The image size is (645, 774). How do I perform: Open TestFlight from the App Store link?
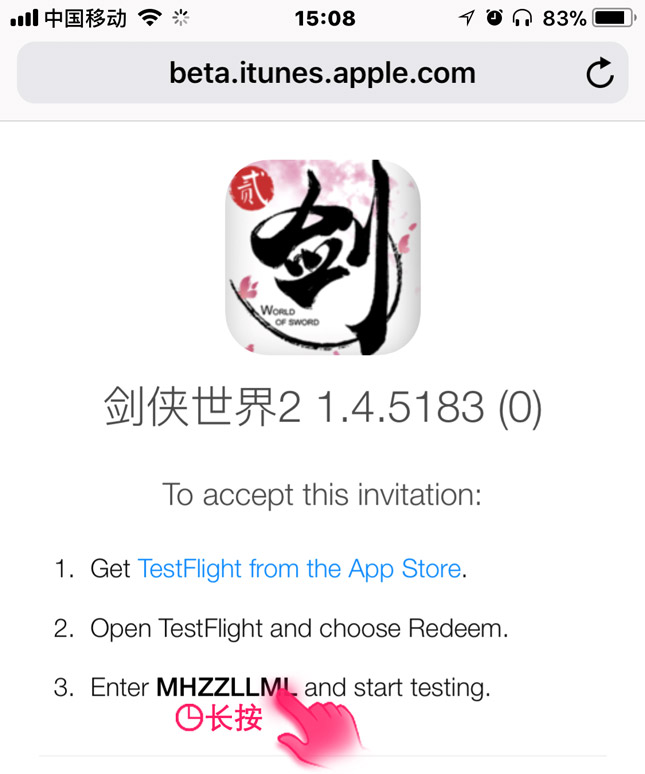299,569
